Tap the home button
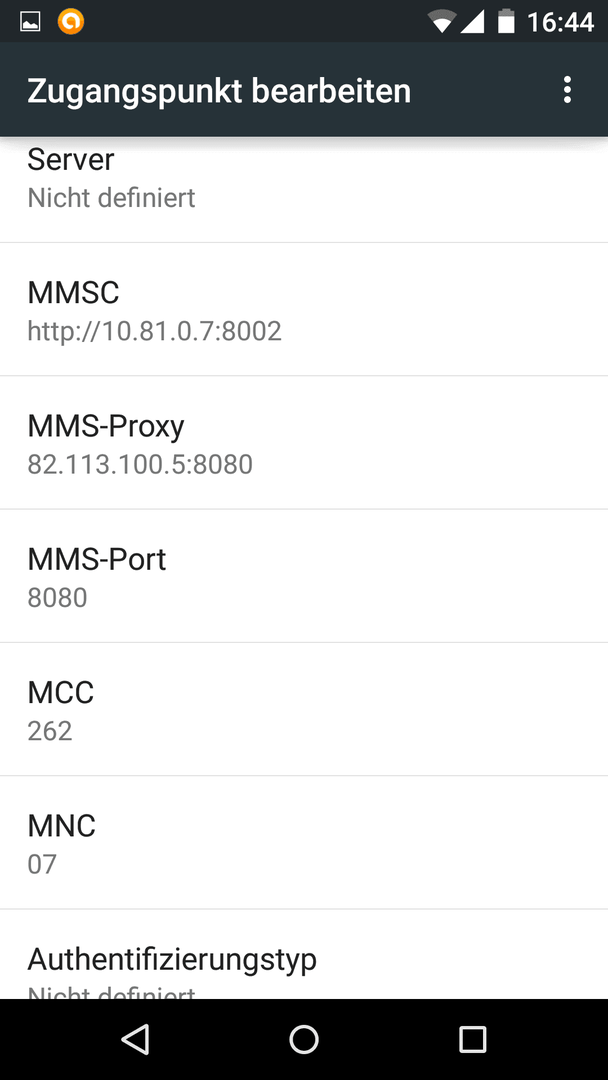Image resolution: width=608 pixels, height=1080 pixels. [x=304, y=1039]
